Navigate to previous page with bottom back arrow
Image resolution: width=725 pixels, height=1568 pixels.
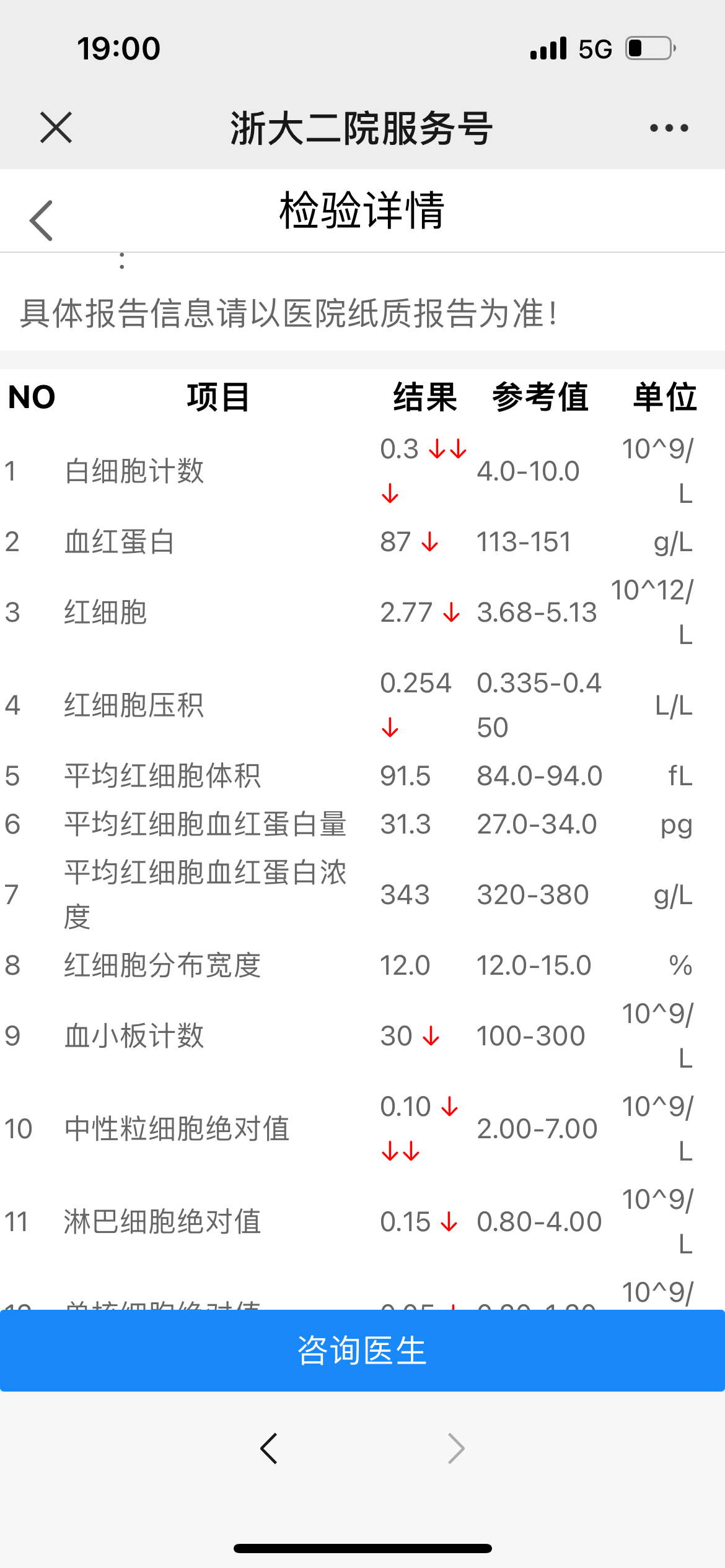(x=269, y=1448)
